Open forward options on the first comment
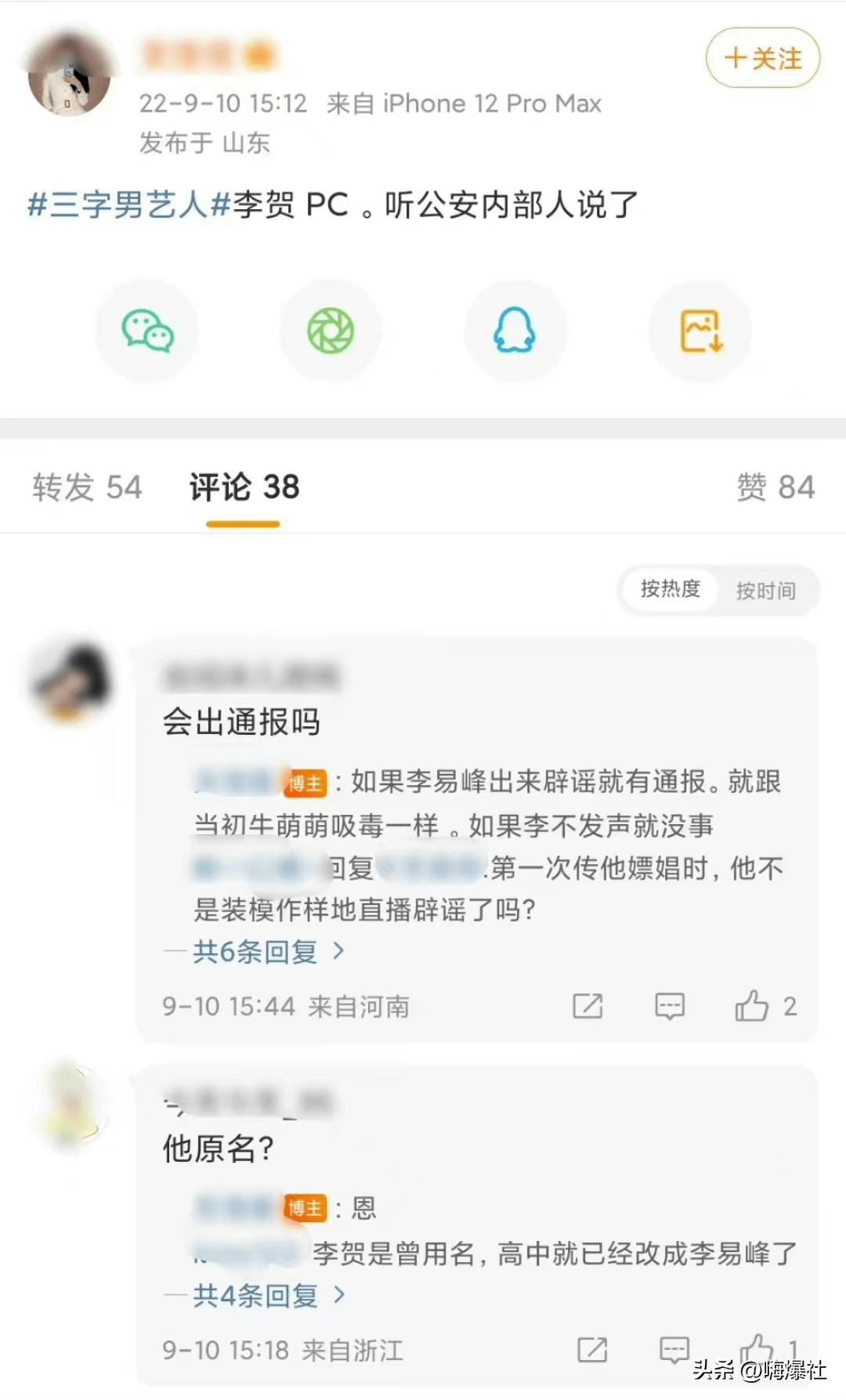 [x=587, y=1007]
